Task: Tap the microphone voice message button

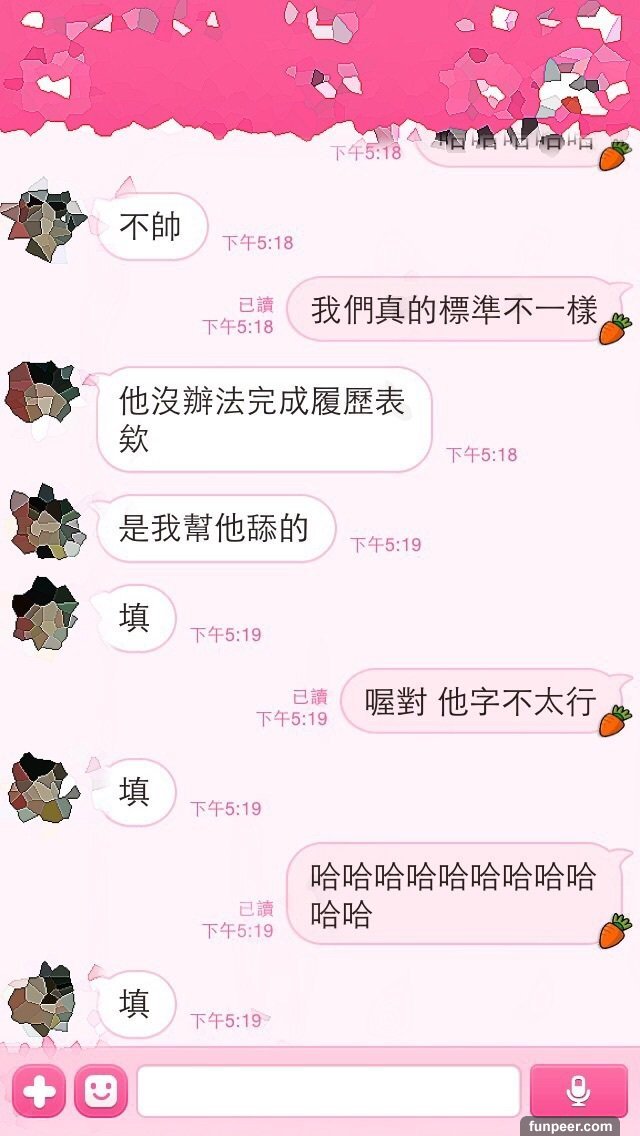Action: 578,1091
